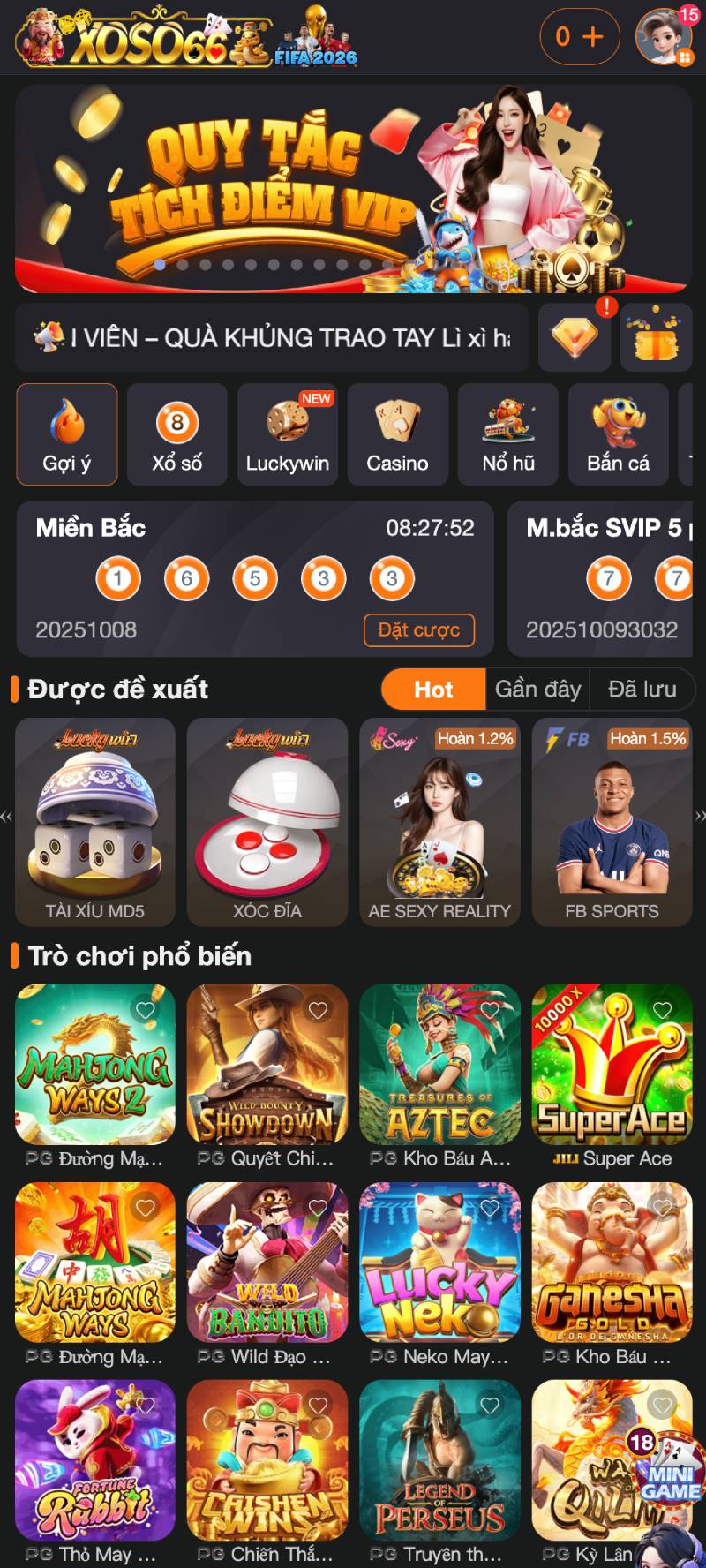Viewport: 706px width, 1568px height.
Task: Tap Đặt cược on the Miền Bắc card
Action: (419, 630)
